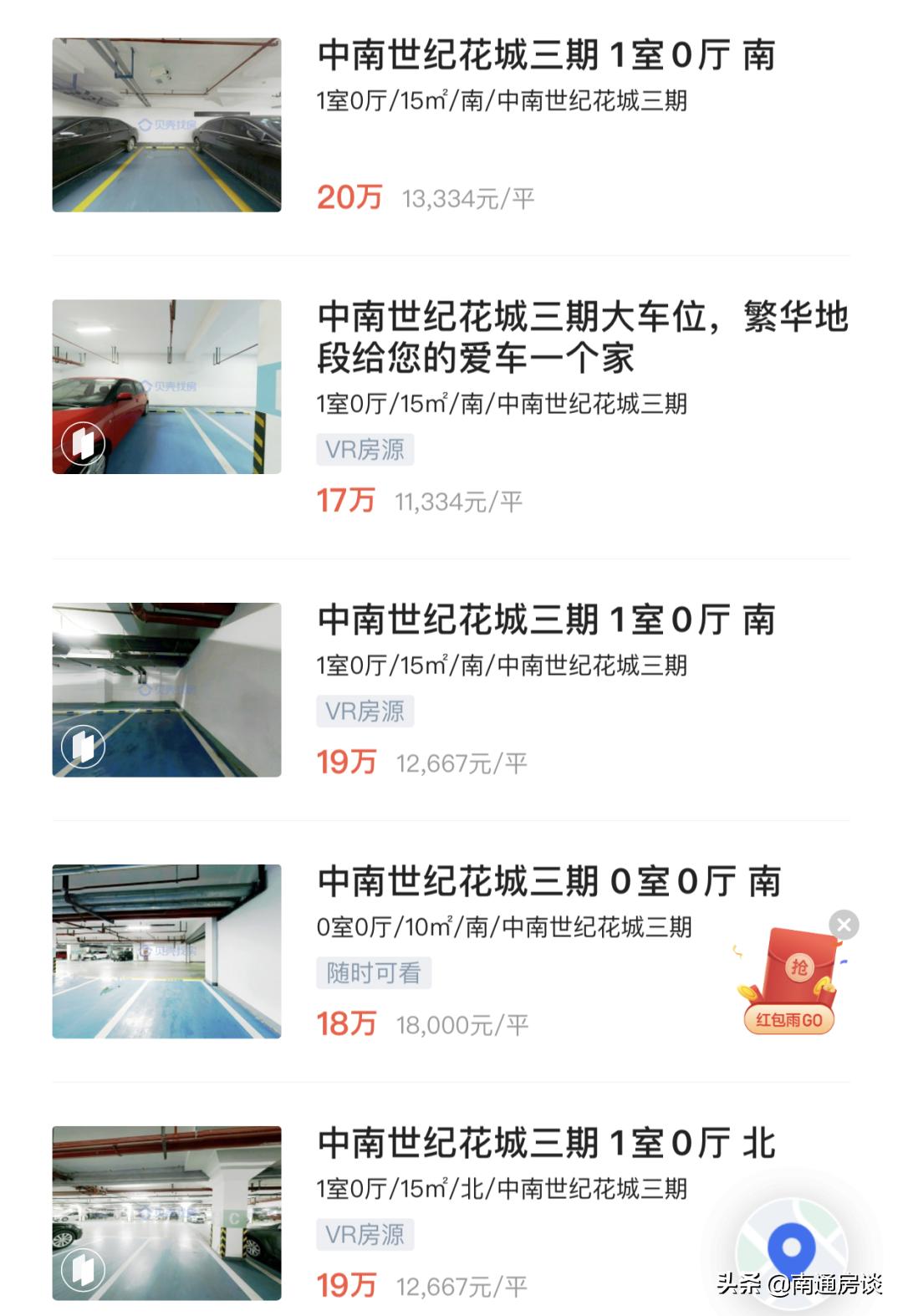The image size is (903, 1316).
Task: Click the 随时可看 tag
Action: click(x=375, y=972)
